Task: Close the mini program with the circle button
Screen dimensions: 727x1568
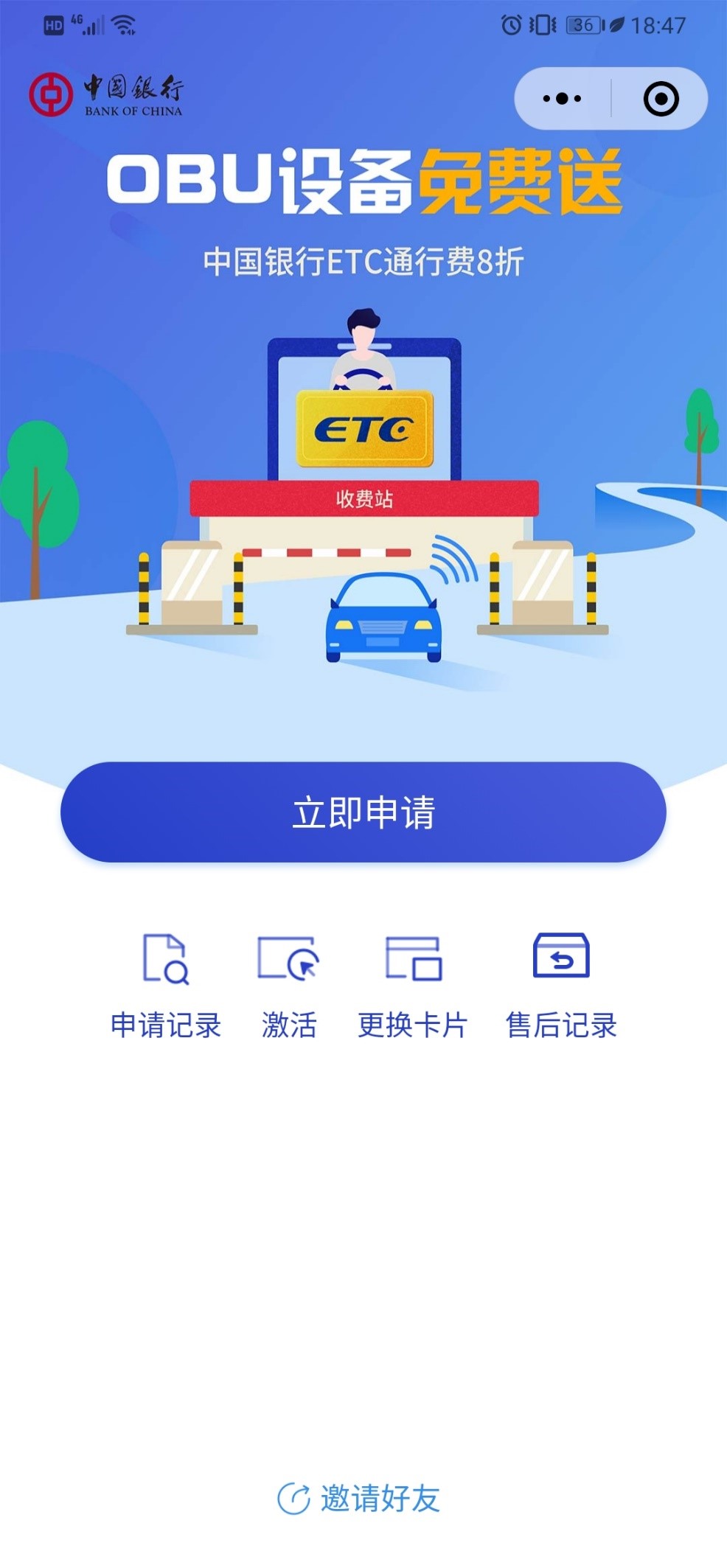Action: pos(661,99)
